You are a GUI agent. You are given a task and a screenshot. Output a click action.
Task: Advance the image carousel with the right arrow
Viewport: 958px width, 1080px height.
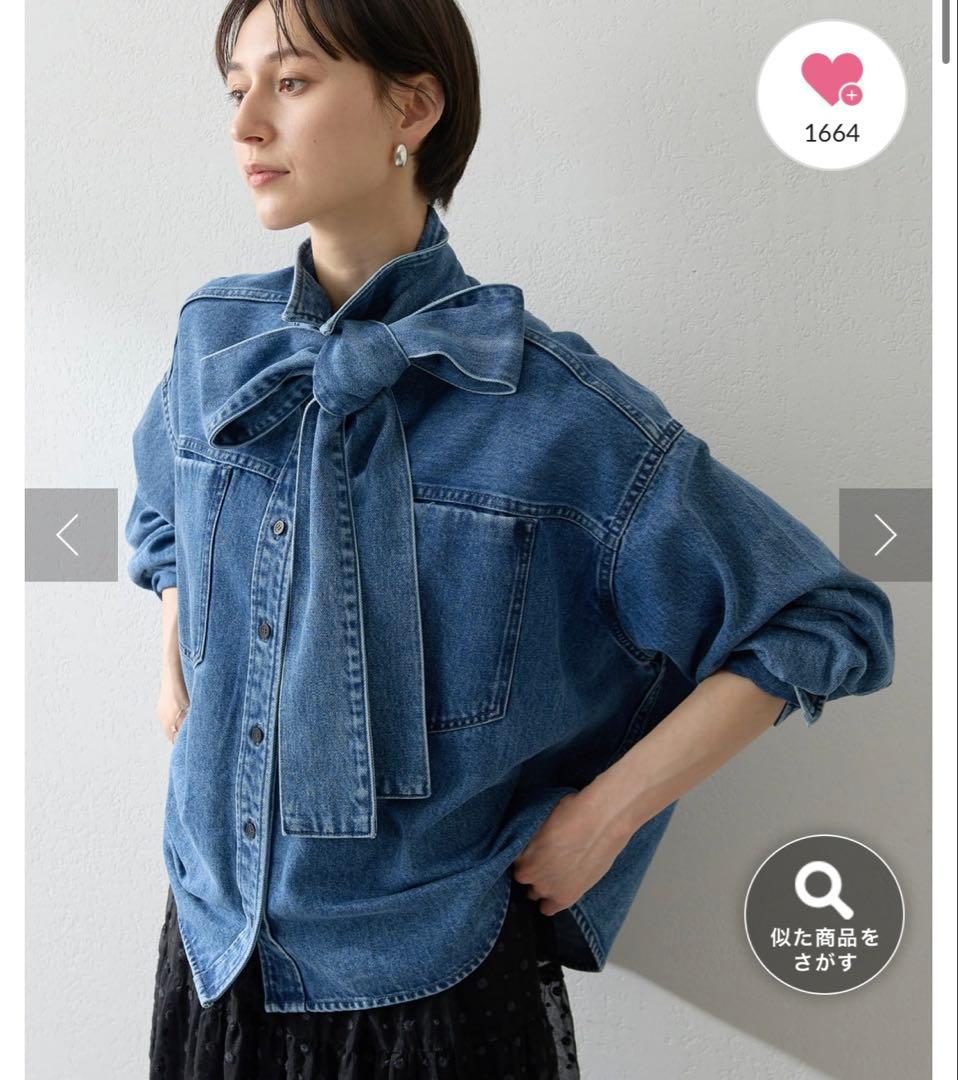tap(888, 535)
